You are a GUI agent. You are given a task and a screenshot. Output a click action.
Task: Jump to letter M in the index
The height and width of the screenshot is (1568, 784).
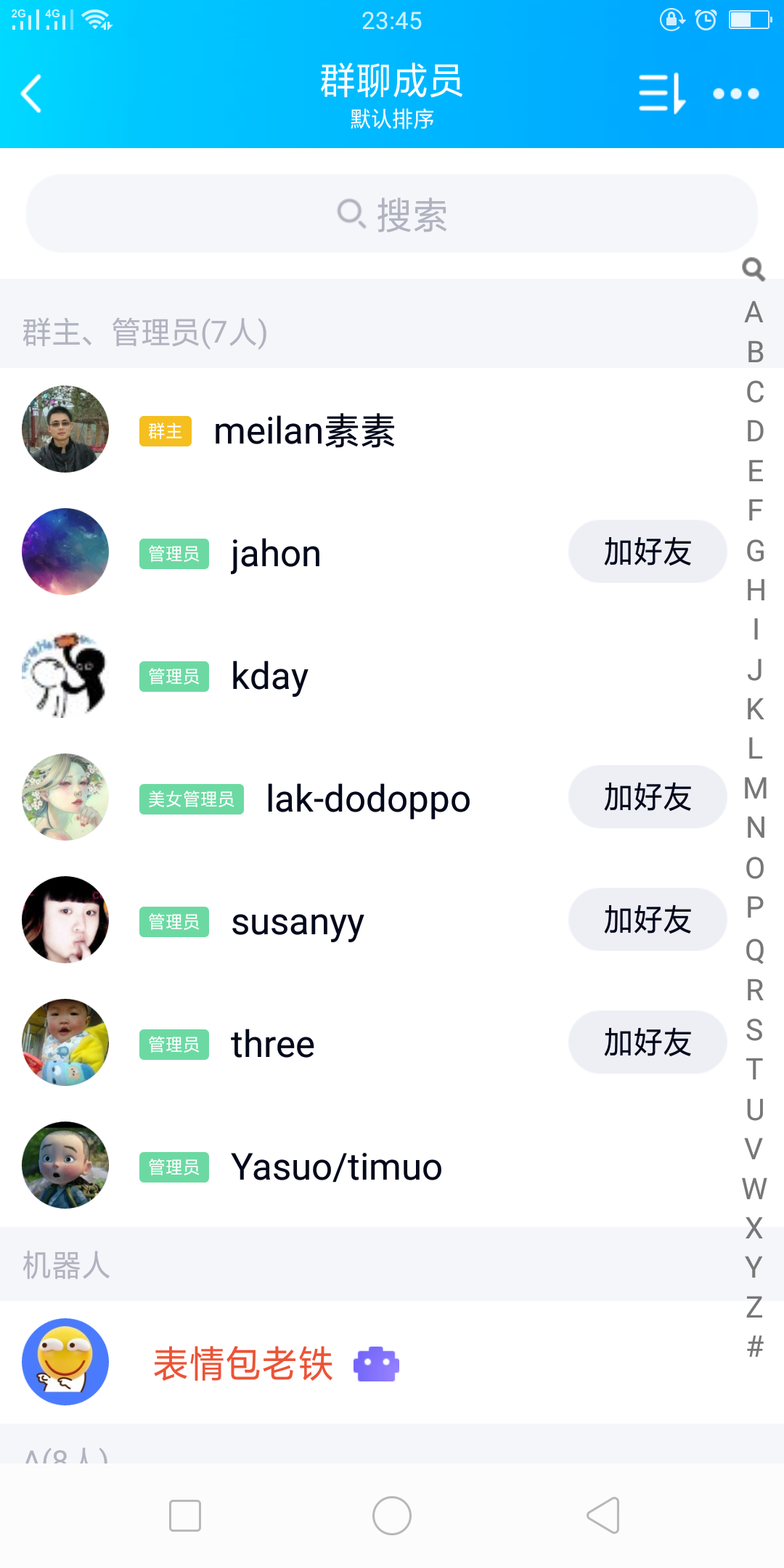[x=755, y=788]
